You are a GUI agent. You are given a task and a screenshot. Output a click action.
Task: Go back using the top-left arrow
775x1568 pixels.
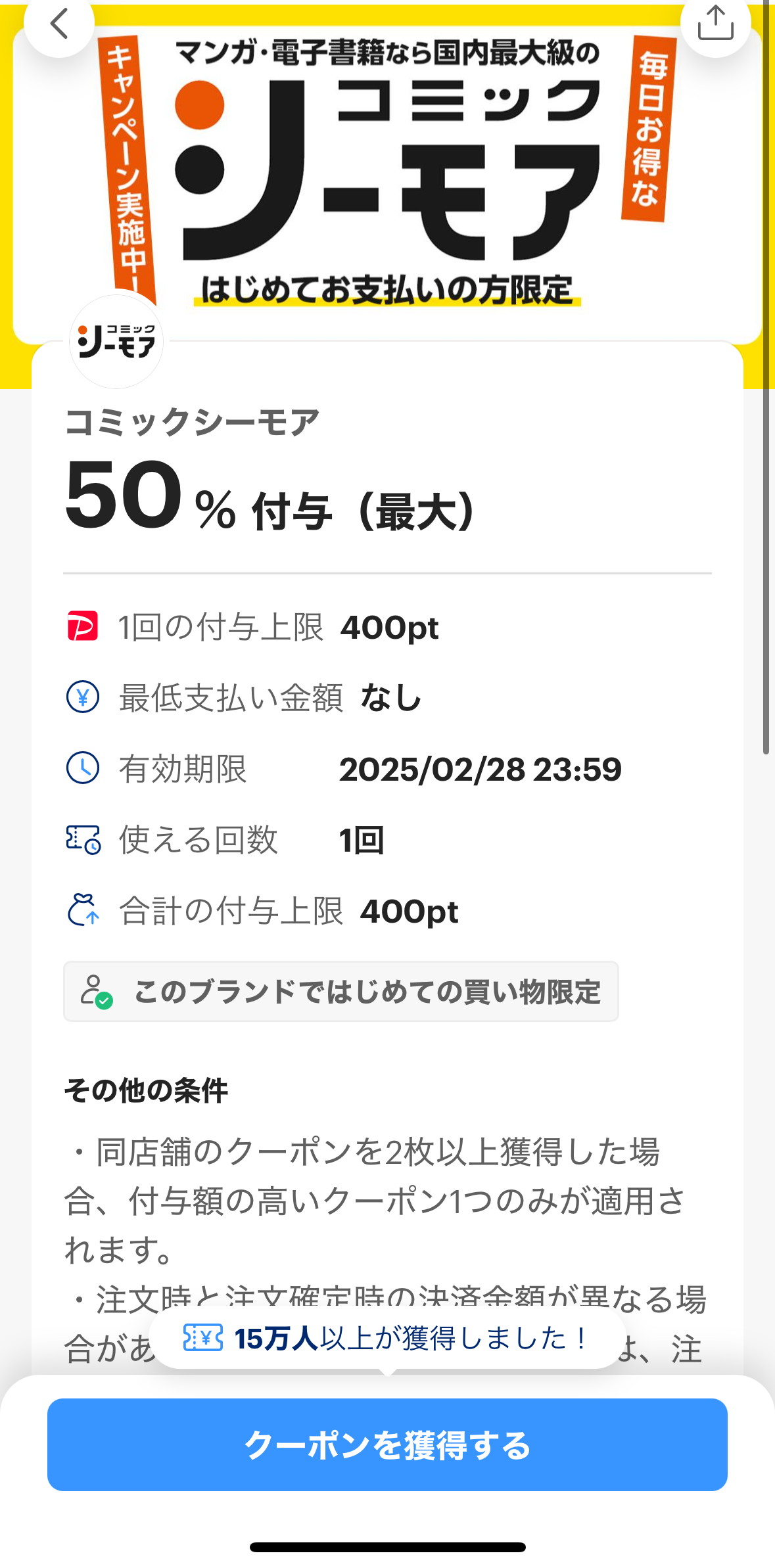(x=59, y=24)
